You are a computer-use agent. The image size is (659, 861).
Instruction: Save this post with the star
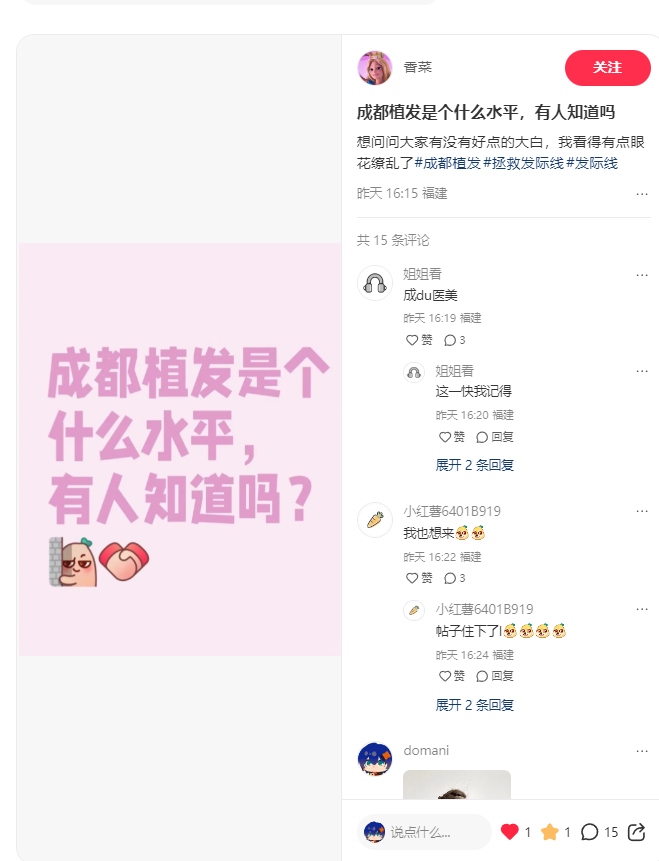pyautogui.click(x=550, y=832)
